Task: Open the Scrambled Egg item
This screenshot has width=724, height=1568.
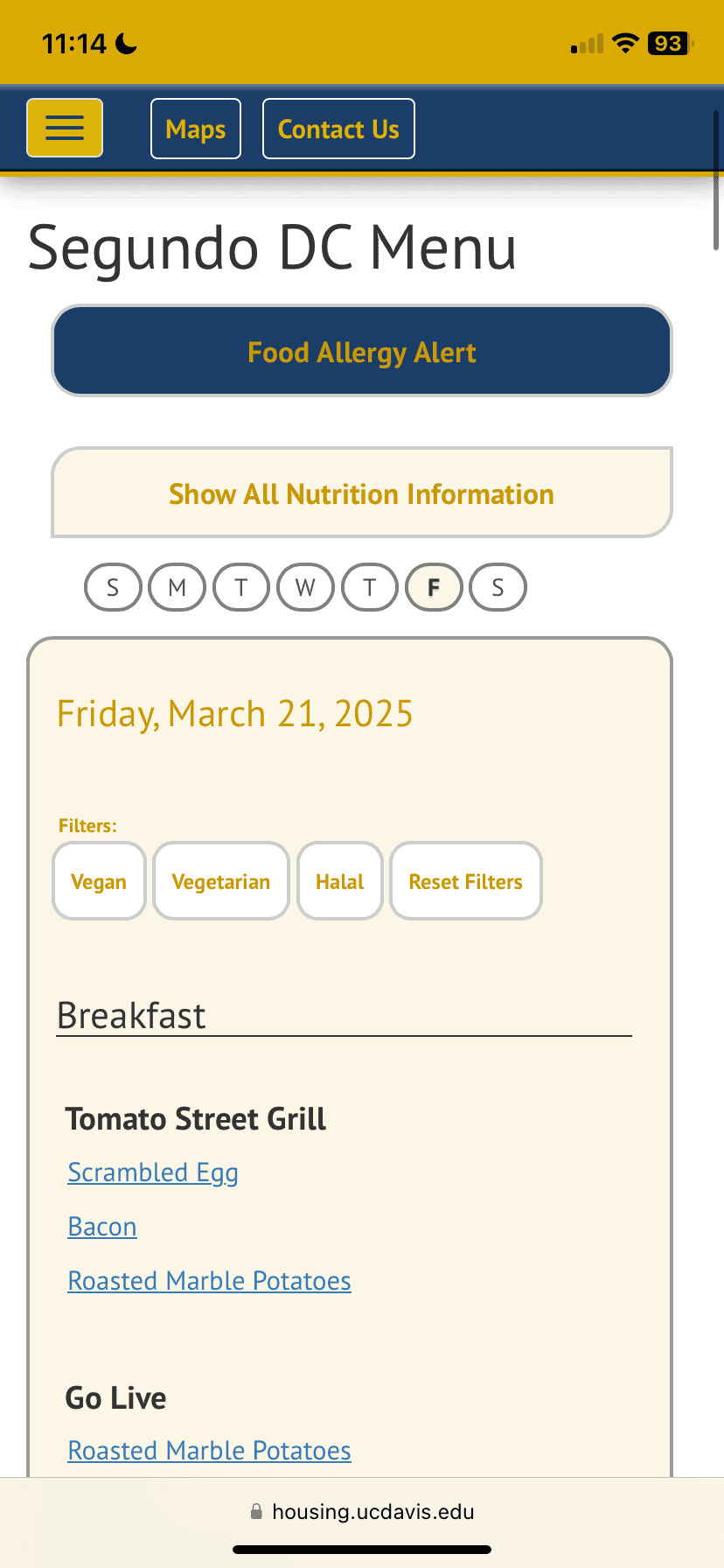Action: (153, 1172)
